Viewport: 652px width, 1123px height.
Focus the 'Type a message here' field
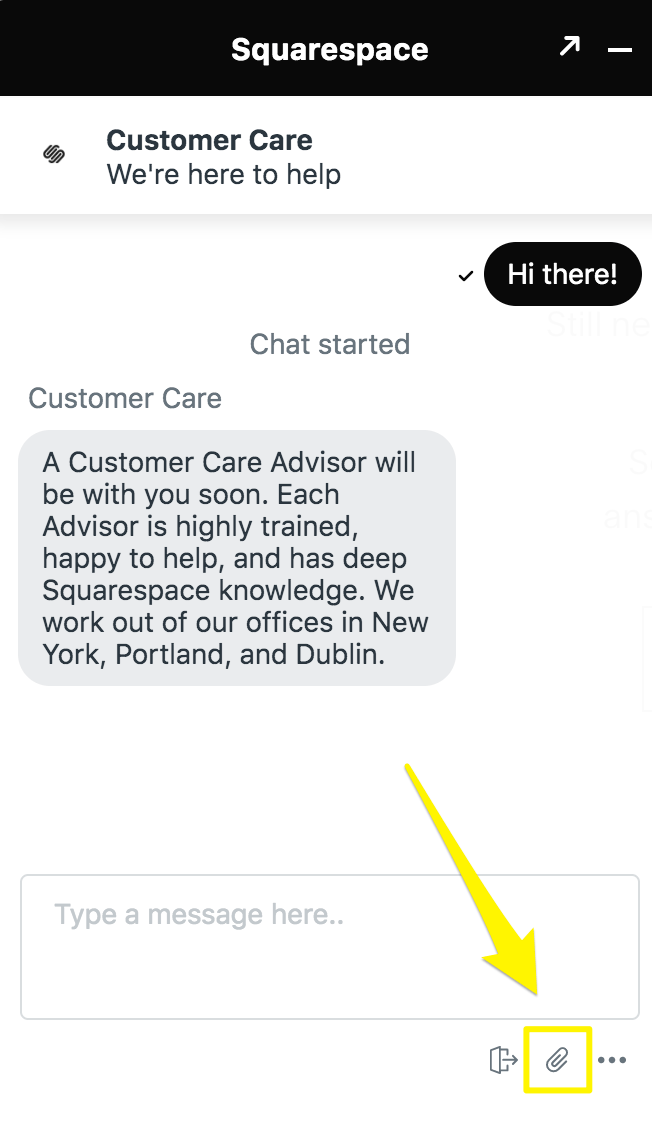[x=330, y=946]
